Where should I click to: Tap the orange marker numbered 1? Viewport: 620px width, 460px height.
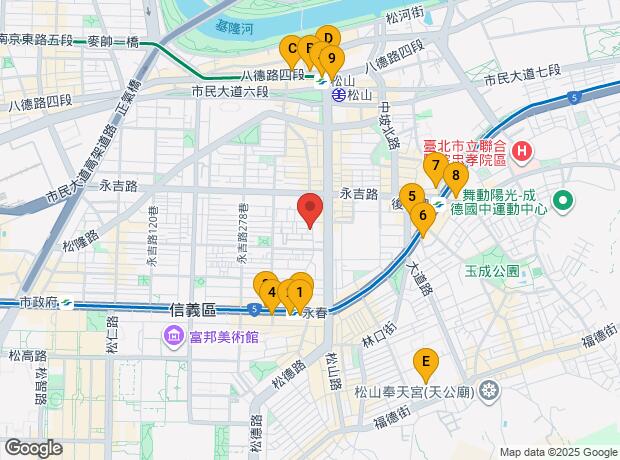pos(299,290)
